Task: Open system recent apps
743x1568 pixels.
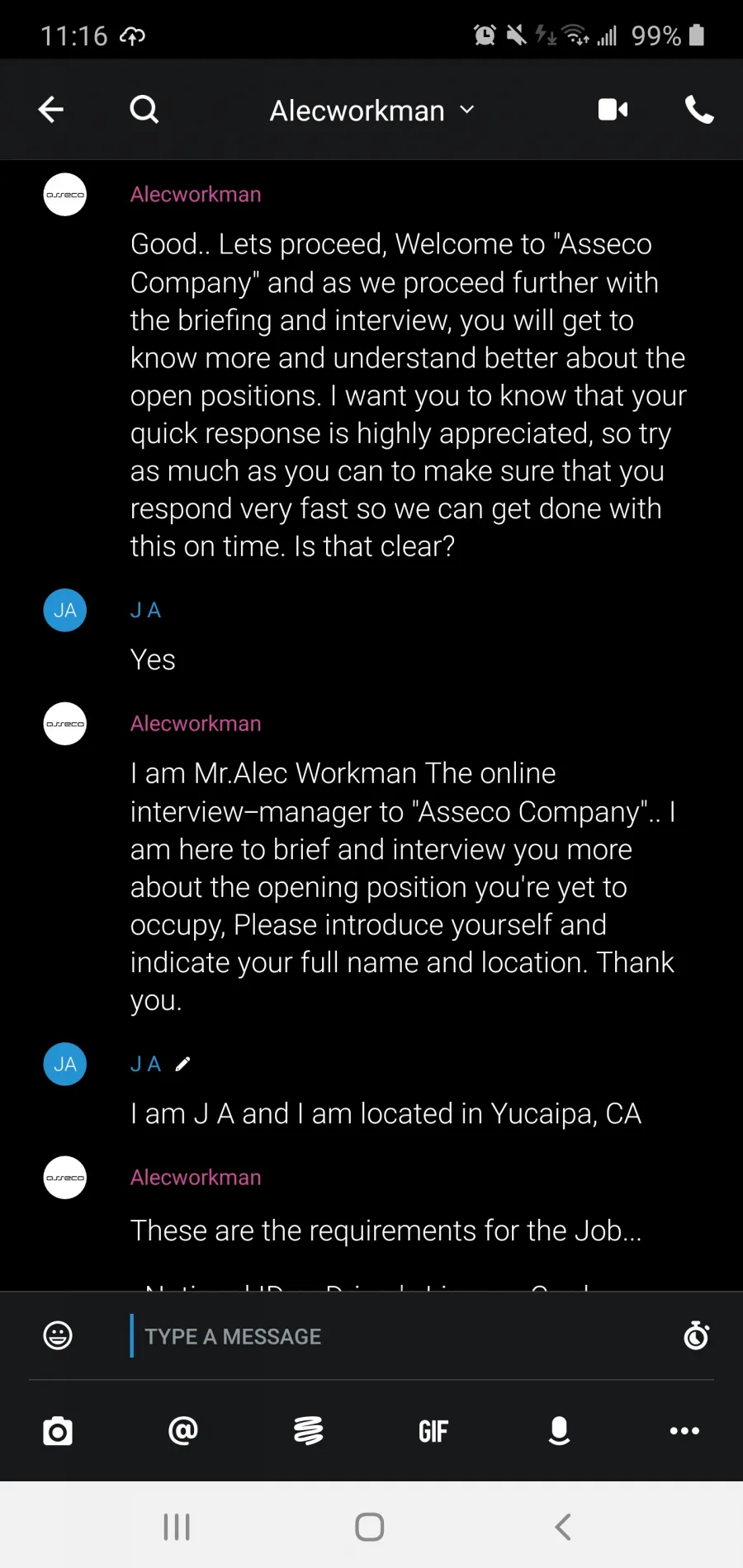Action: pos(177,1527)
